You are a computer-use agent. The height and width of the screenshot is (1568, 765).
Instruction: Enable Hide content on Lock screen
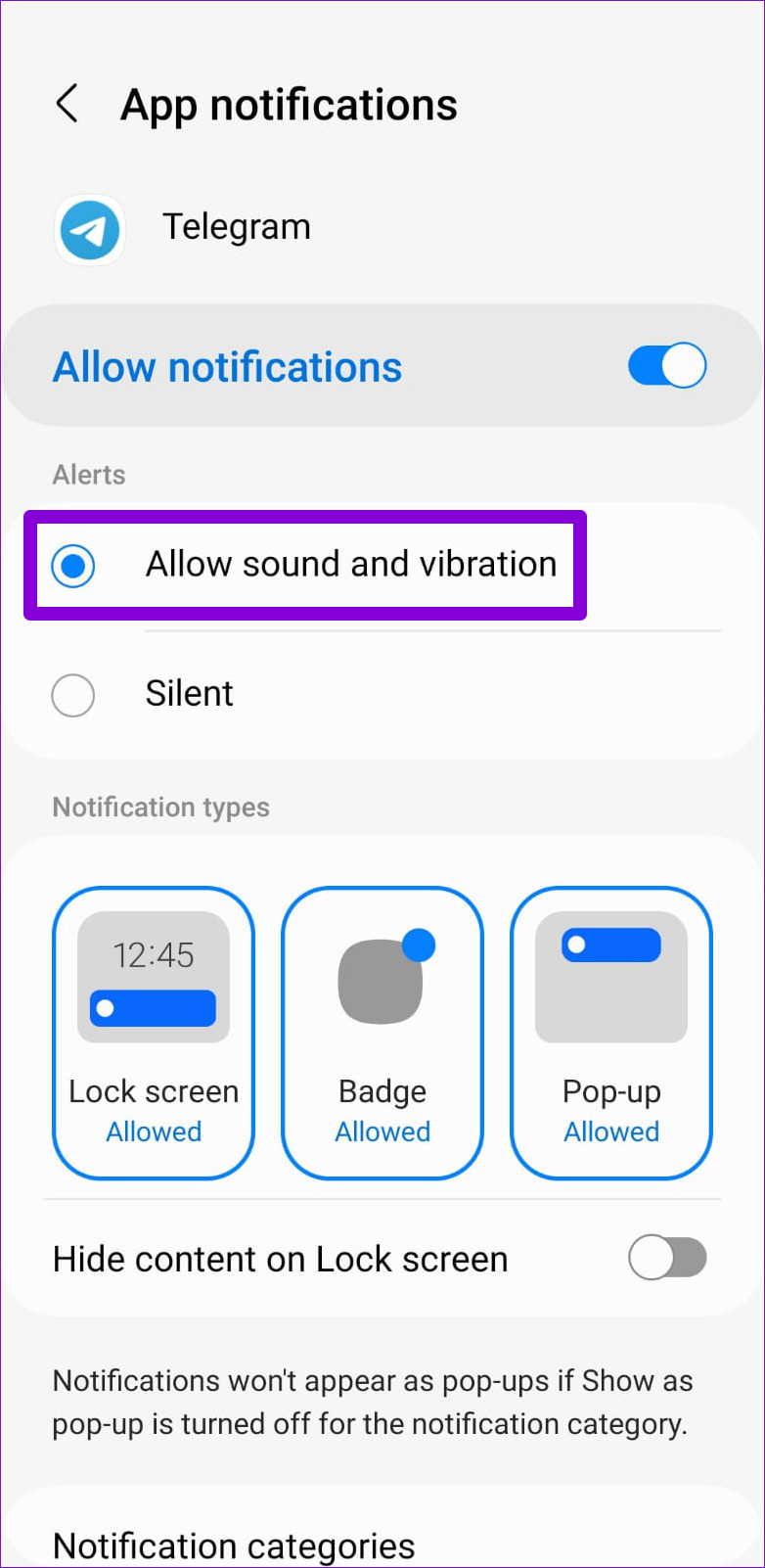667,1259
